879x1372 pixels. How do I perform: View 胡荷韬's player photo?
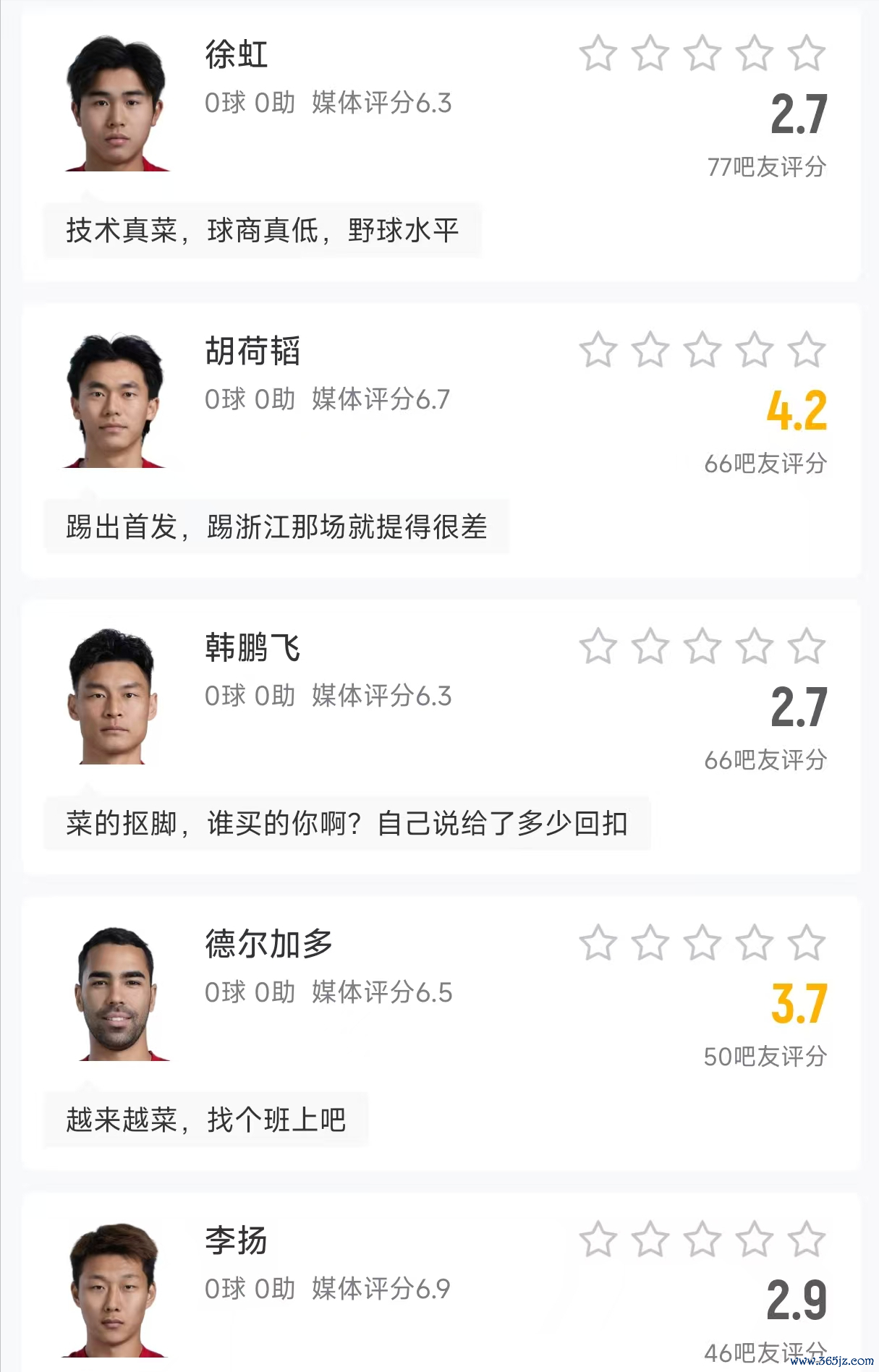pos(116,401)
